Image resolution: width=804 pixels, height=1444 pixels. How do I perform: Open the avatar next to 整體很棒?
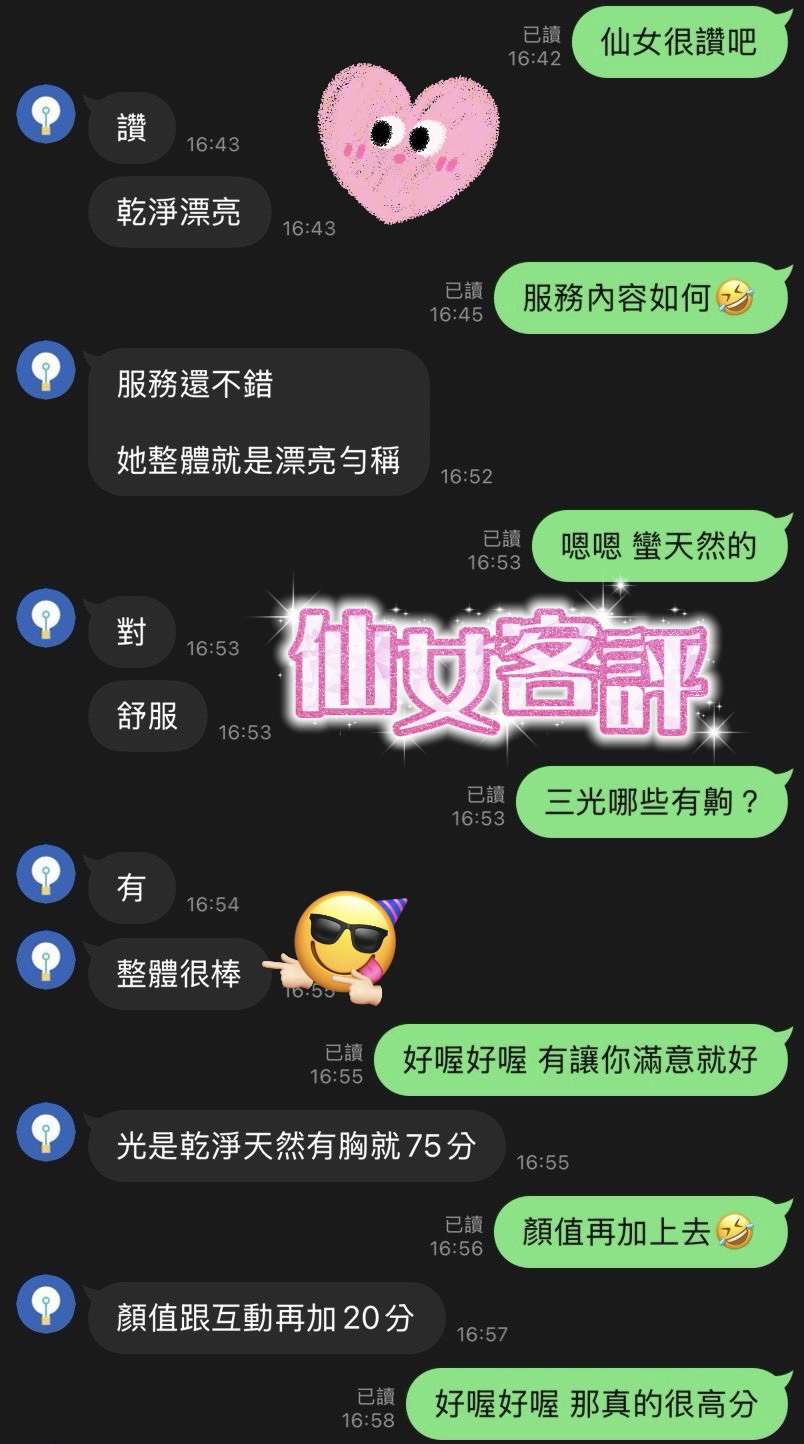coord(44,962)
